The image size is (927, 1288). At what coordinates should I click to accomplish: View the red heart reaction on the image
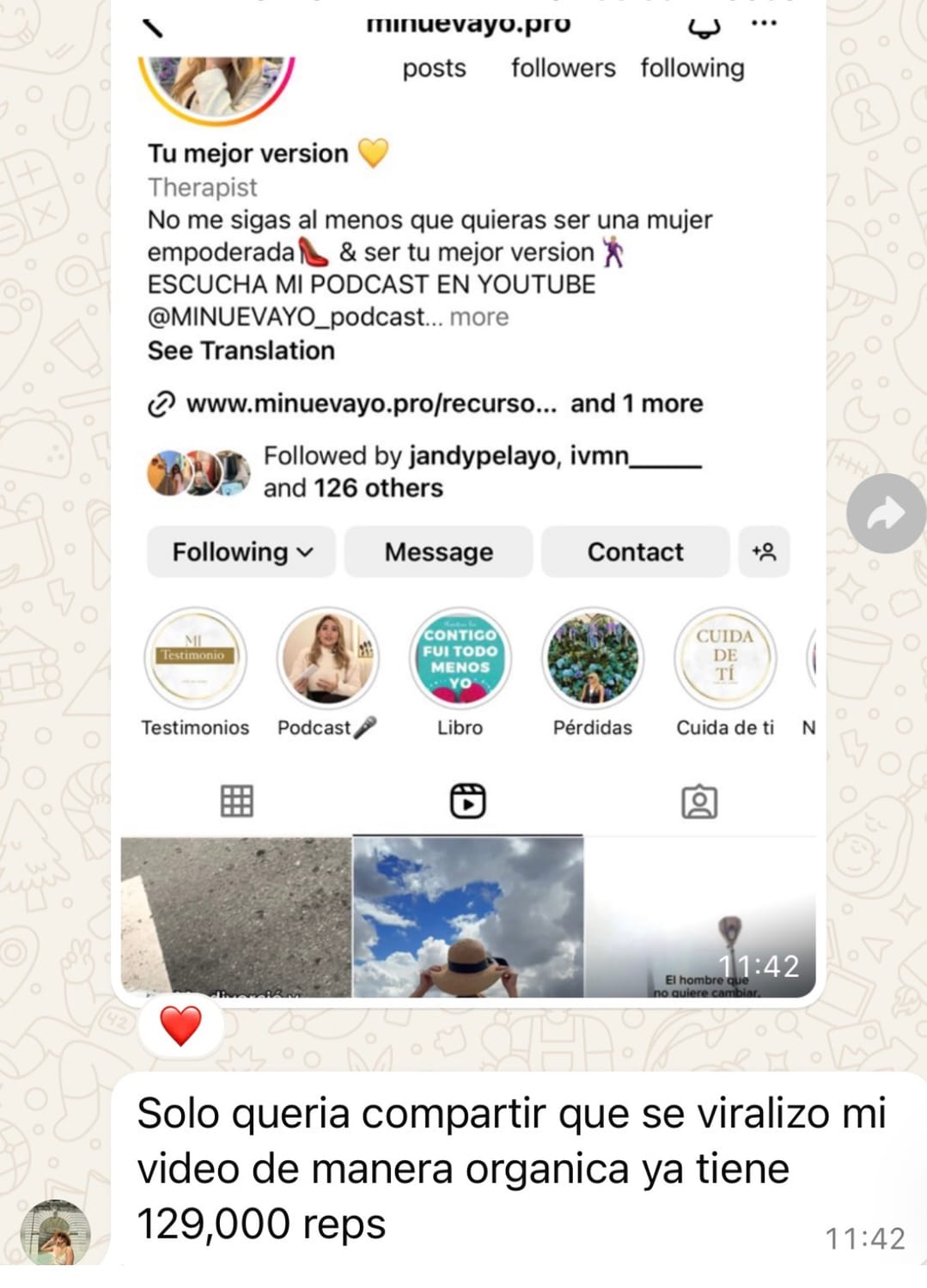[x=180, y=1025]
